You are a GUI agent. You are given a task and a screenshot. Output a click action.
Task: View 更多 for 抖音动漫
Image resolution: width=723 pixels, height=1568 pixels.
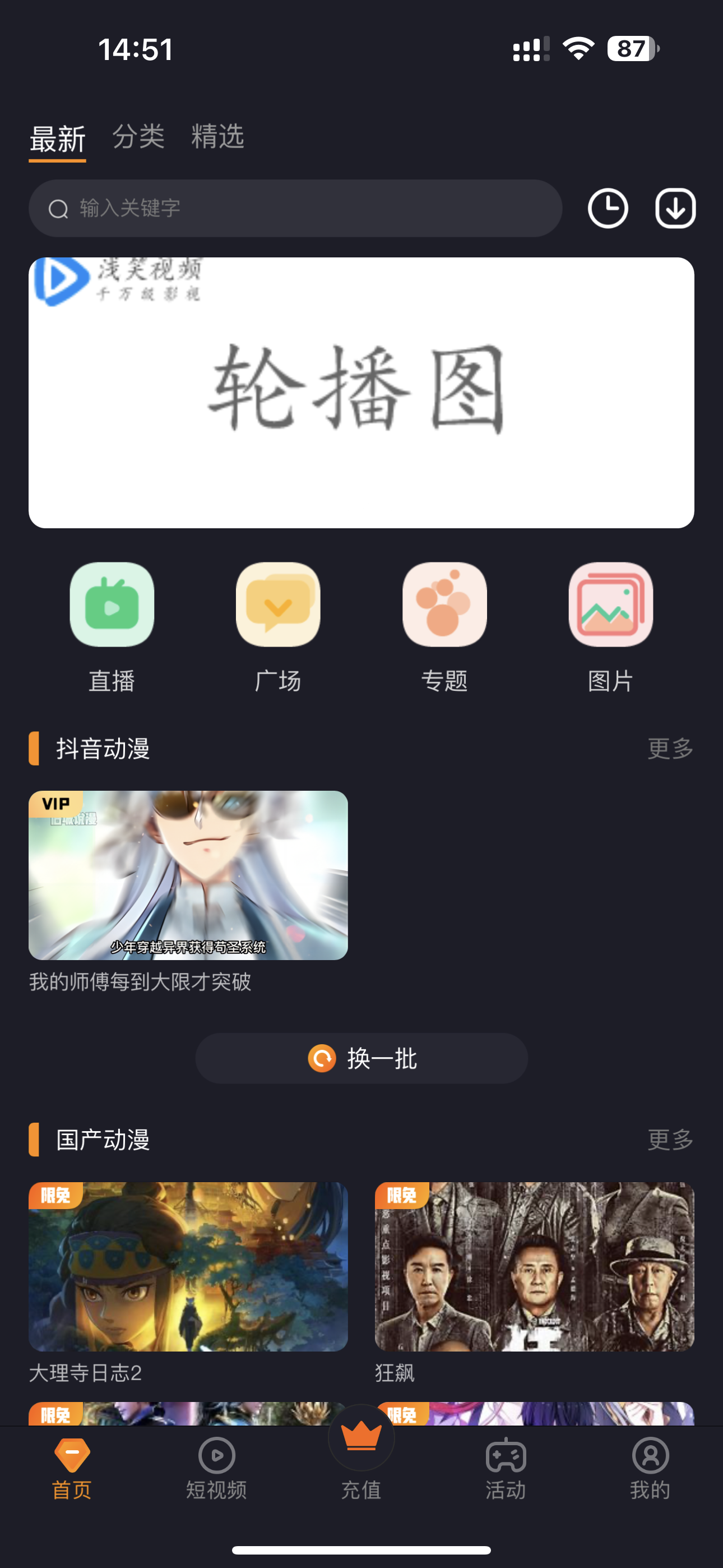click(x=670, y=748)
